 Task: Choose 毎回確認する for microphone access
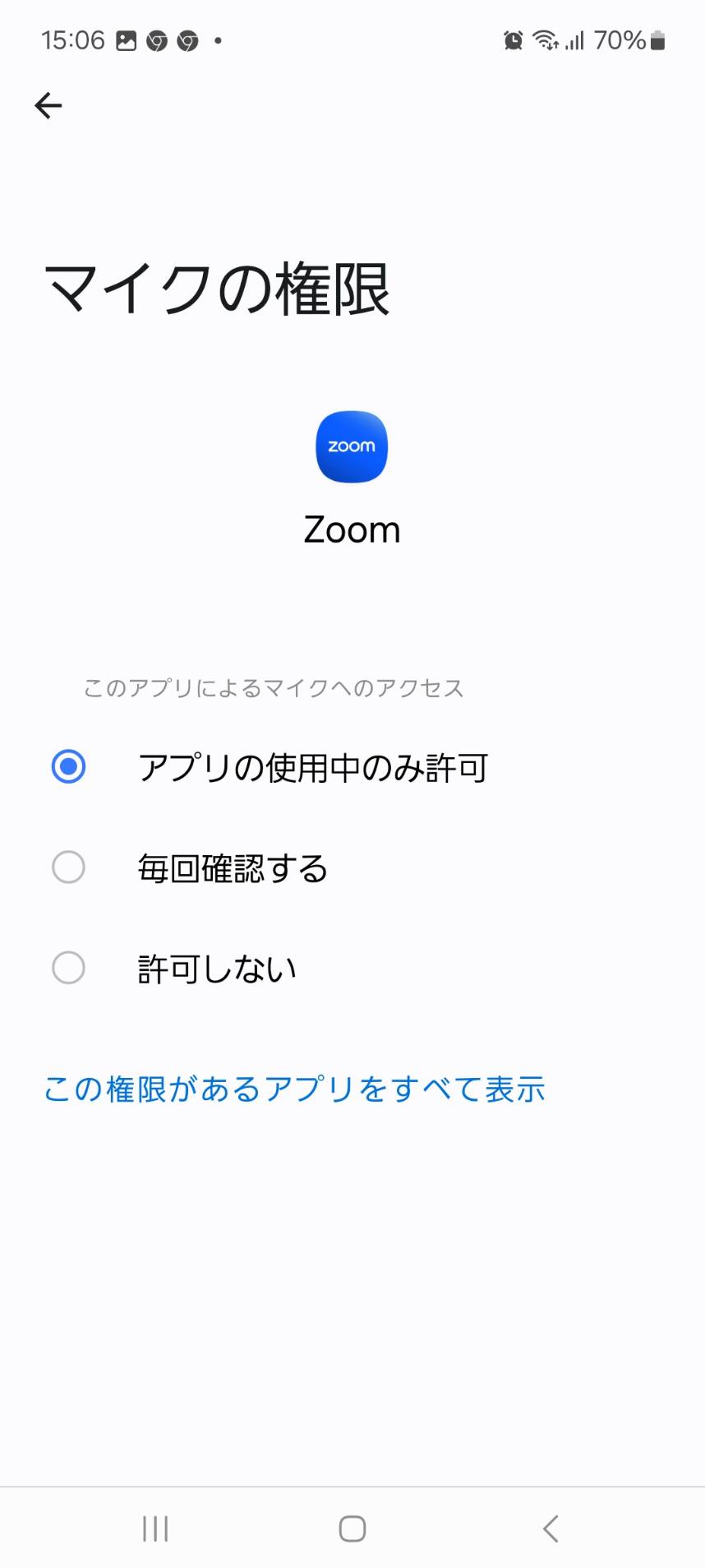(352, 867)
